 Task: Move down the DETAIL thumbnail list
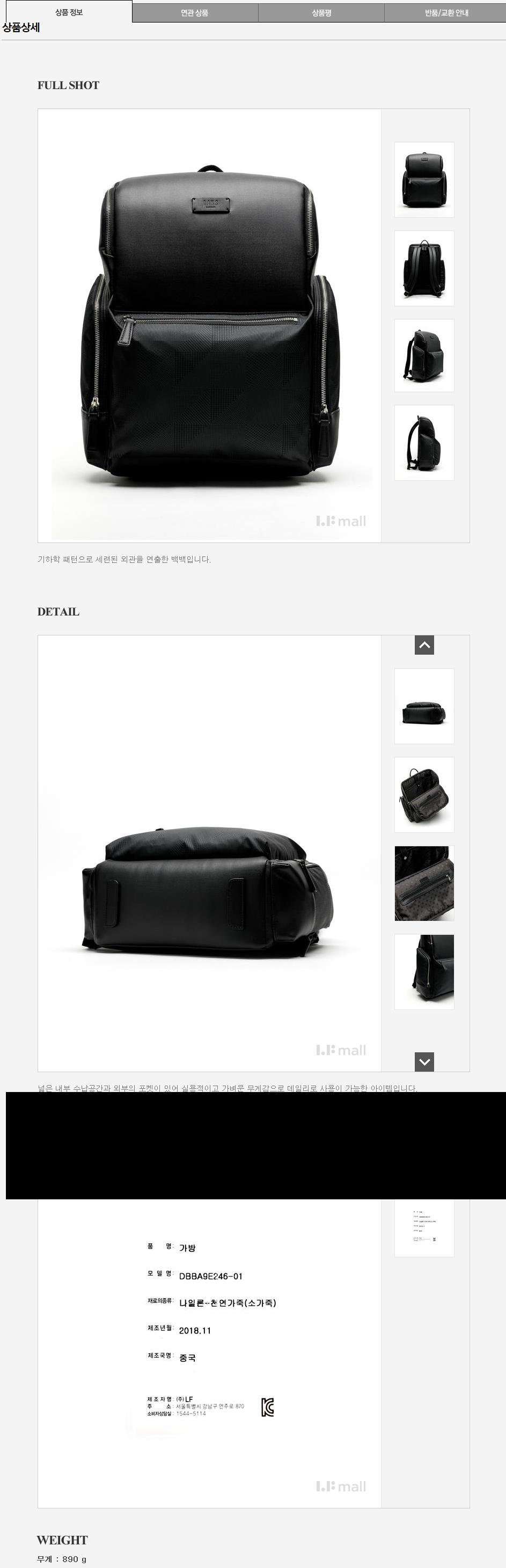coord(424,1061)
